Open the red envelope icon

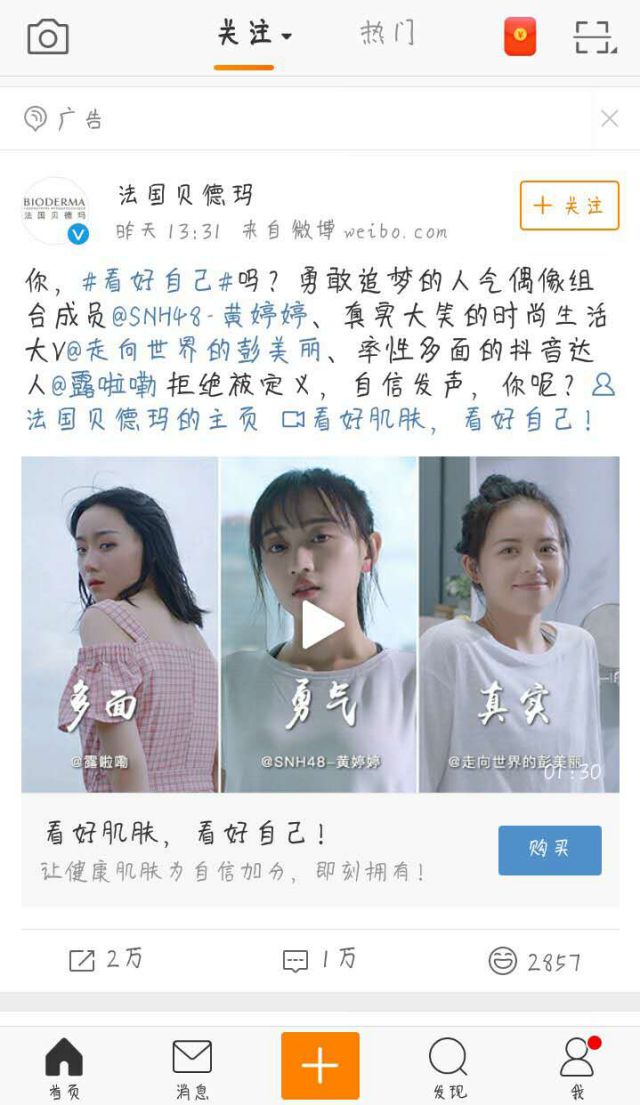[x=519, y=37]
